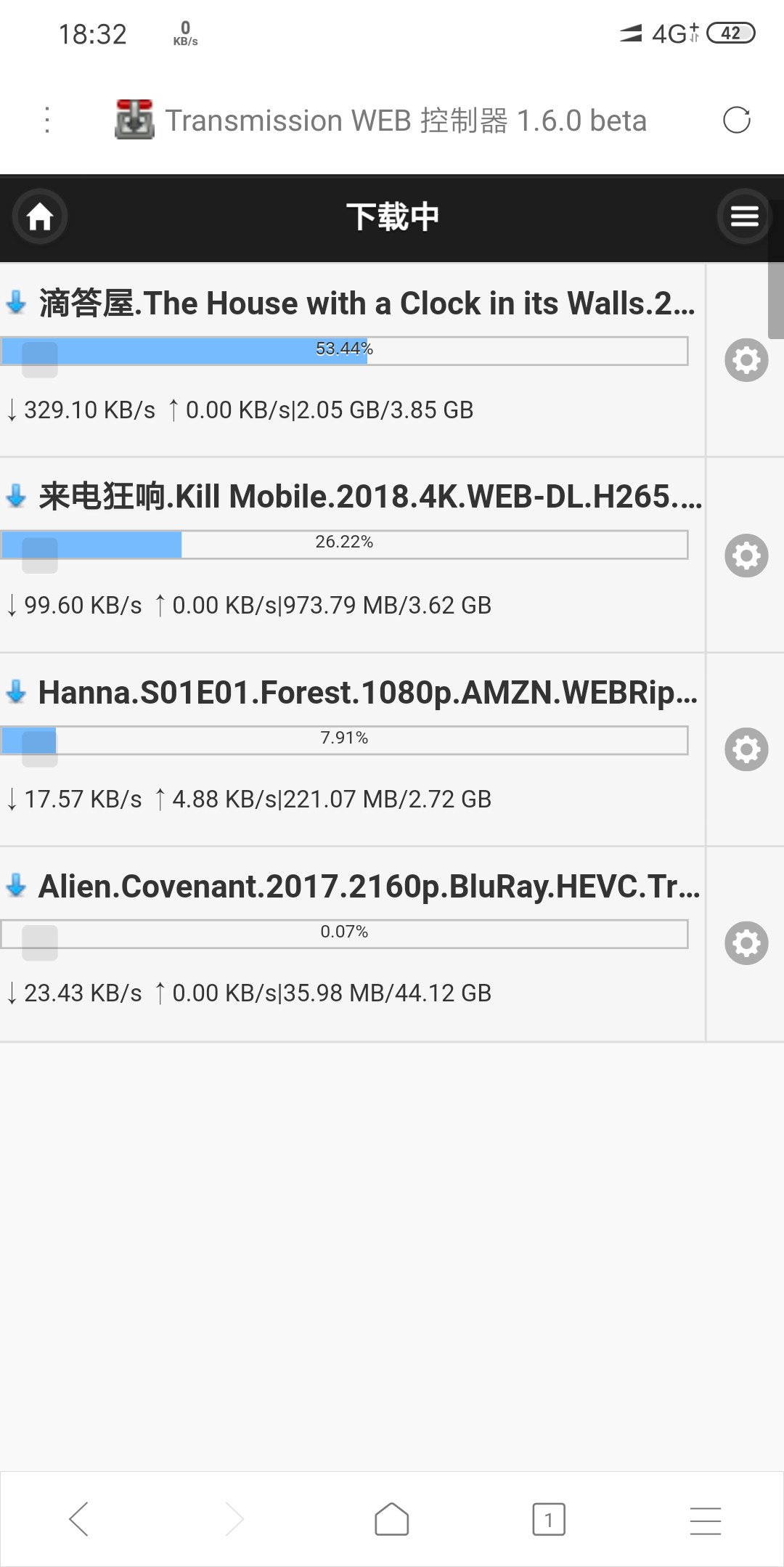The width and height of the screenshot is (784, 1567).
Task: Open the browser tab switcher
Action: [x=549, y=1519]
